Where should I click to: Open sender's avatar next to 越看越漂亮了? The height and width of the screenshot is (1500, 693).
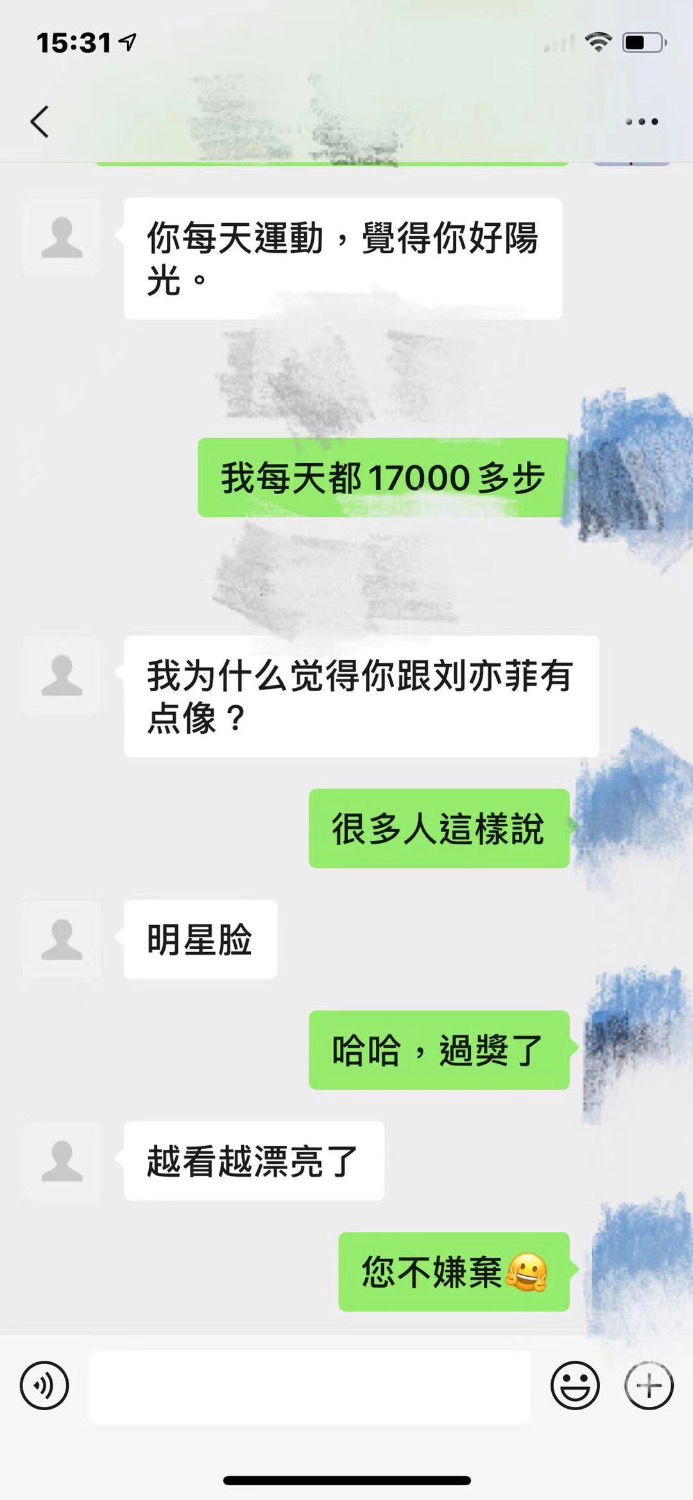tap(61, 1161)
